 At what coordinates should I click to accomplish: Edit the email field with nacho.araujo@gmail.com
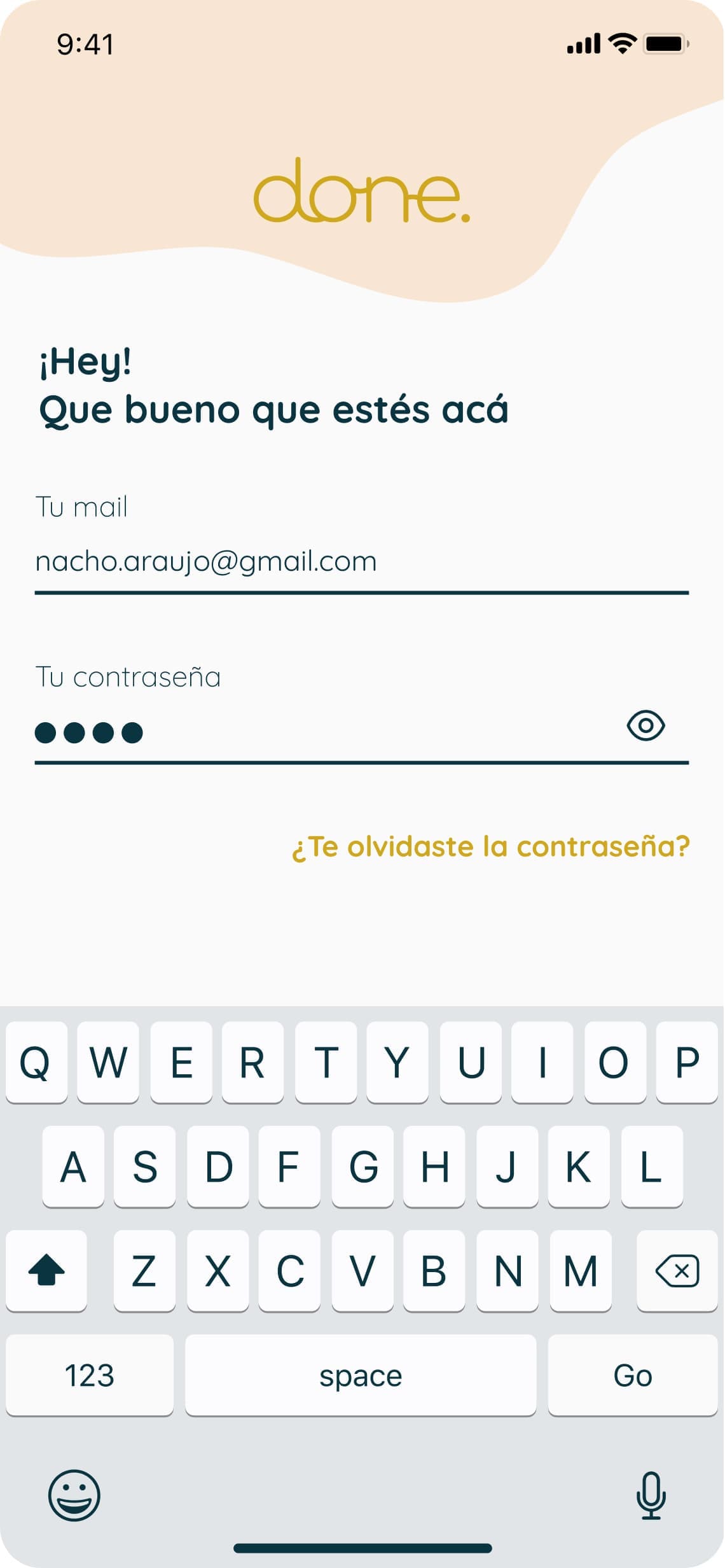click(361, 562)
